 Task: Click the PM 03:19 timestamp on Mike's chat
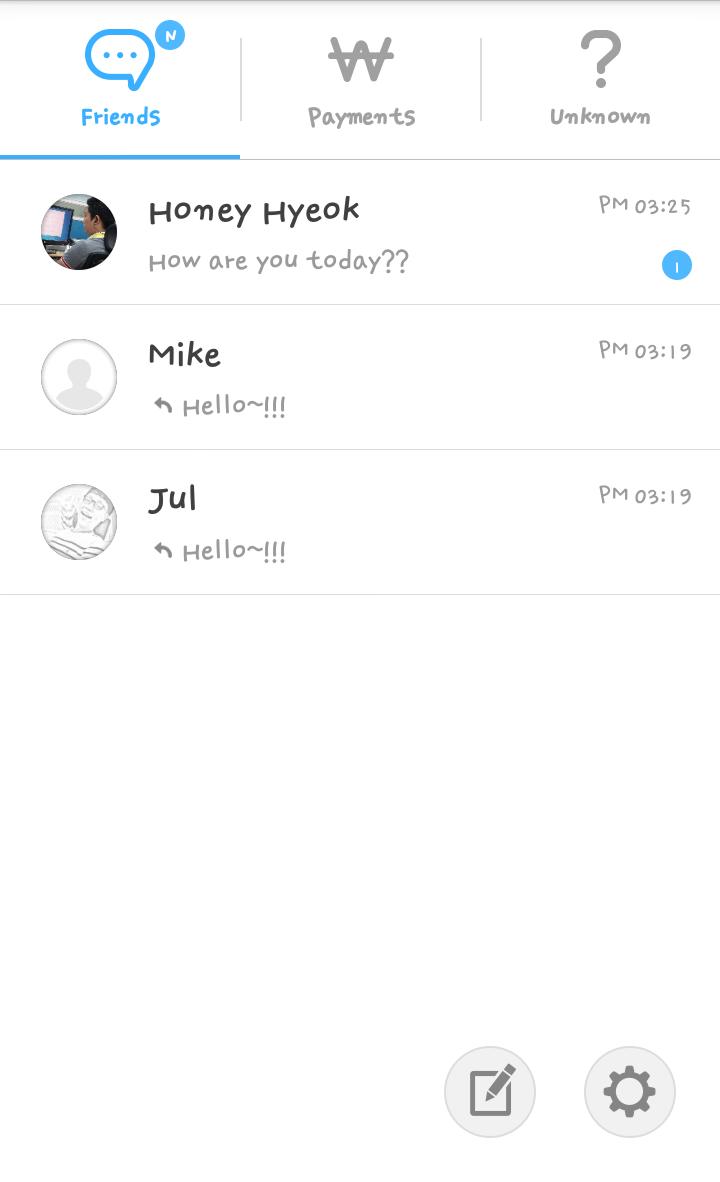point(644,352)
